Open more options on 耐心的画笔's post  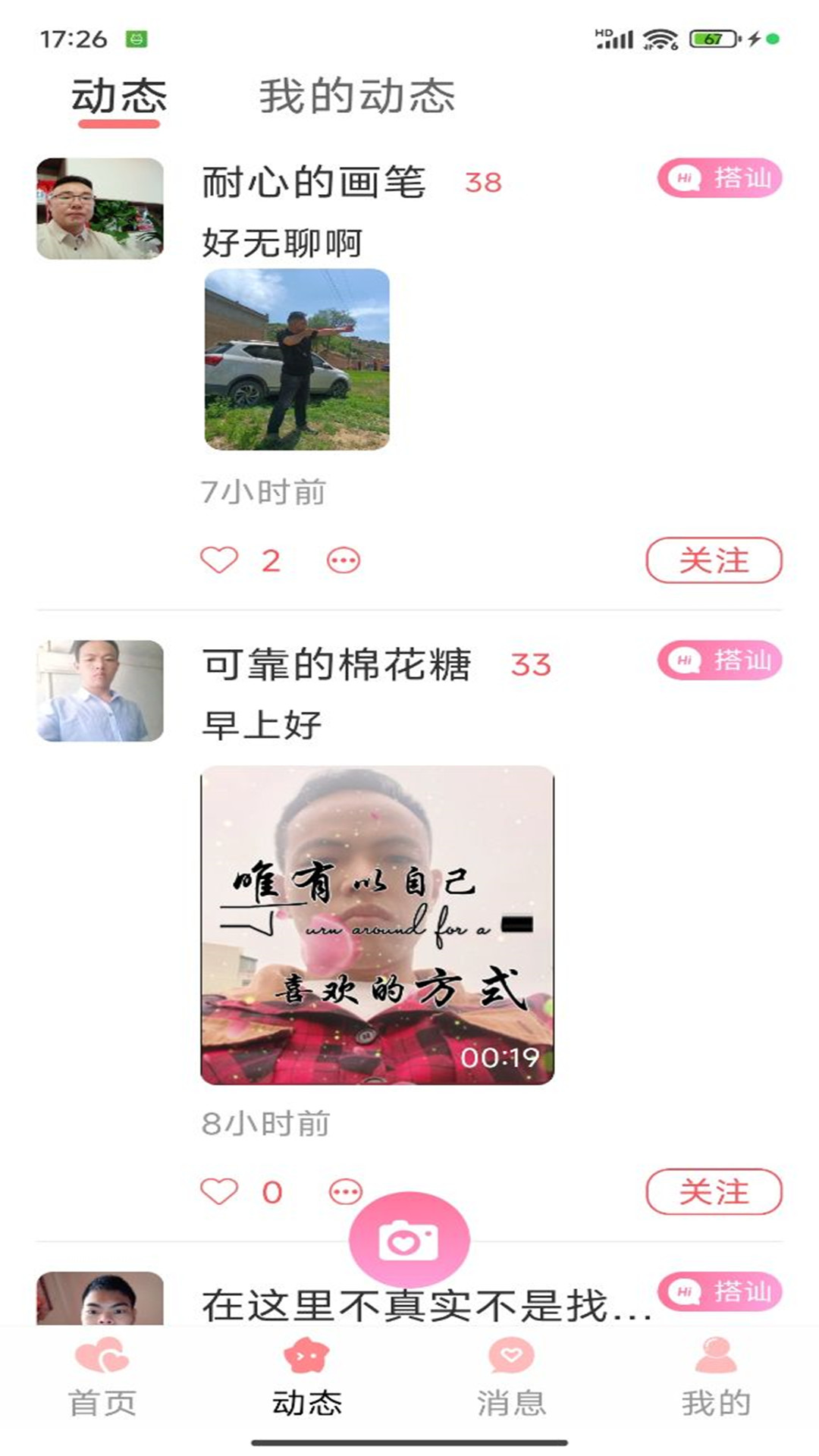tap(343, 560)
